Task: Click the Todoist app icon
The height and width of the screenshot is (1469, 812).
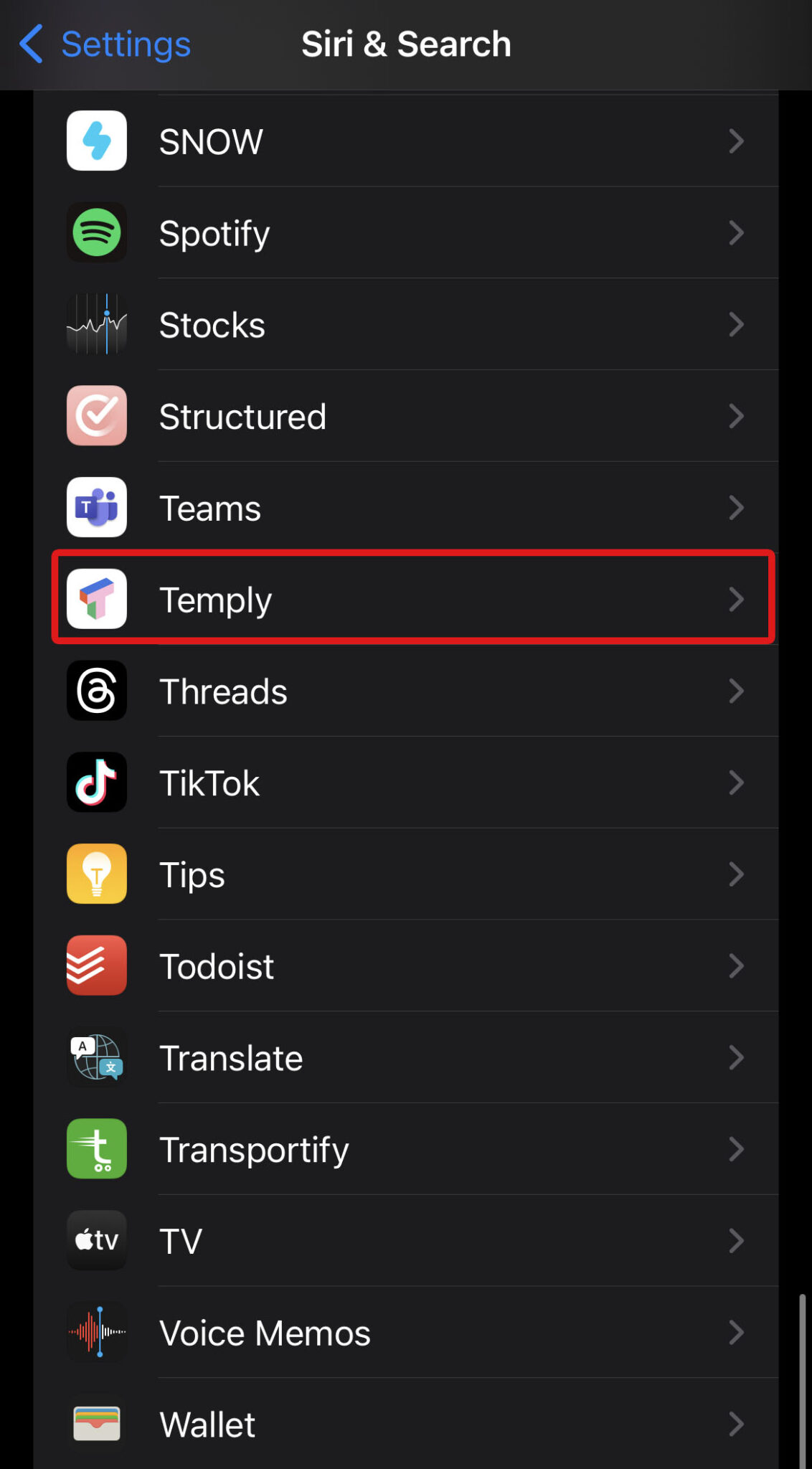Action: (x=96, y=965)
